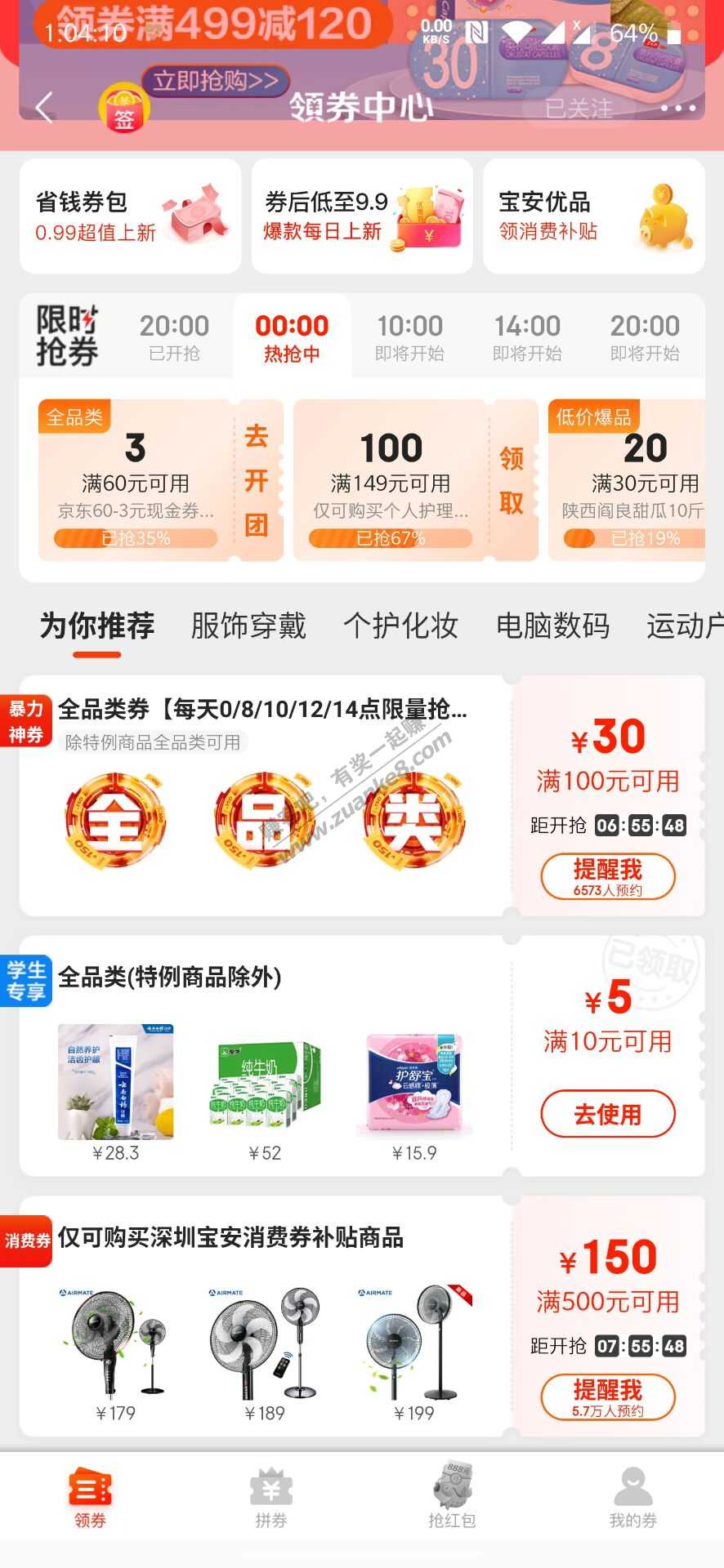Switch to the 抢红包 bottom tab
The width and height of the screenshot is (724, 1568).
point(452,1496)
